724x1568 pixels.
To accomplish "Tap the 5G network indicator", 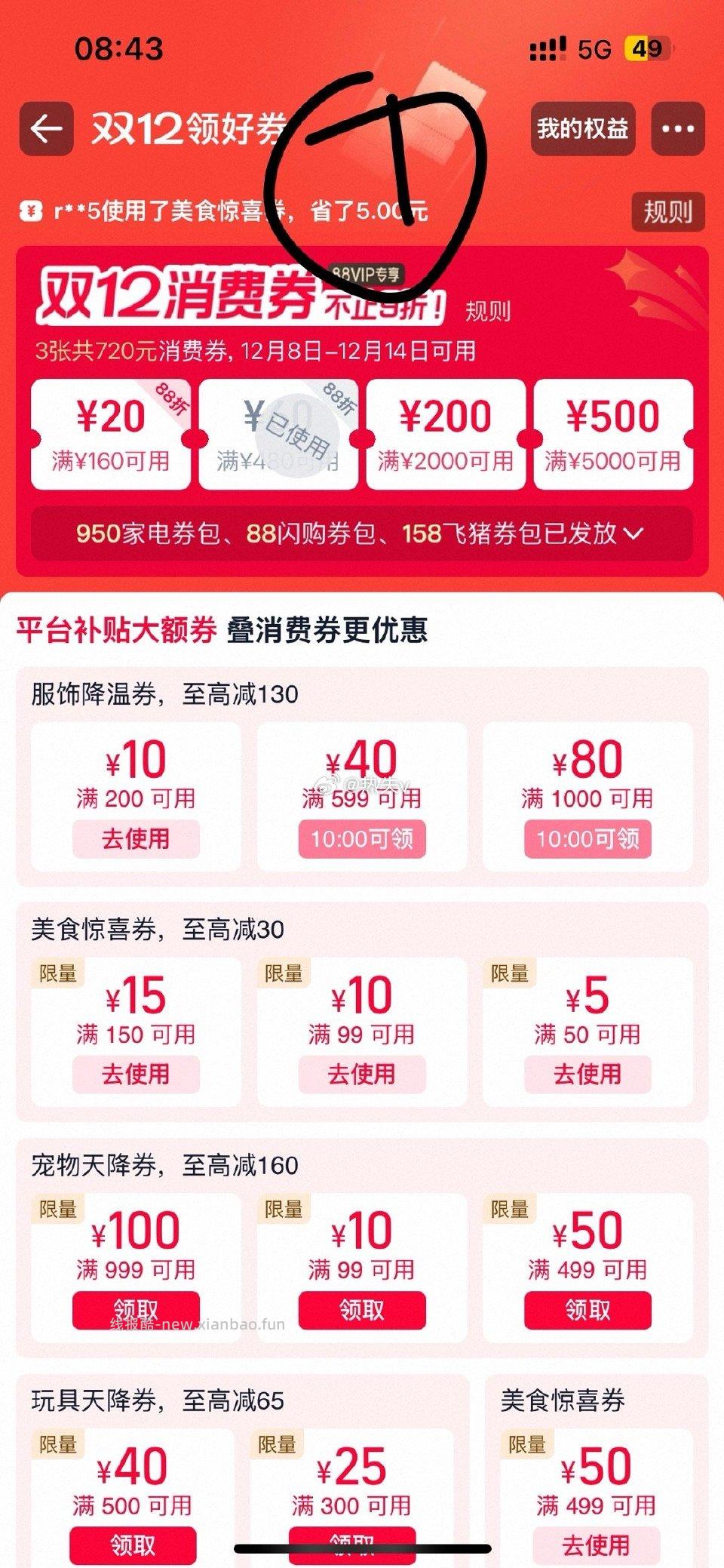I will click(x=596, y=49).
